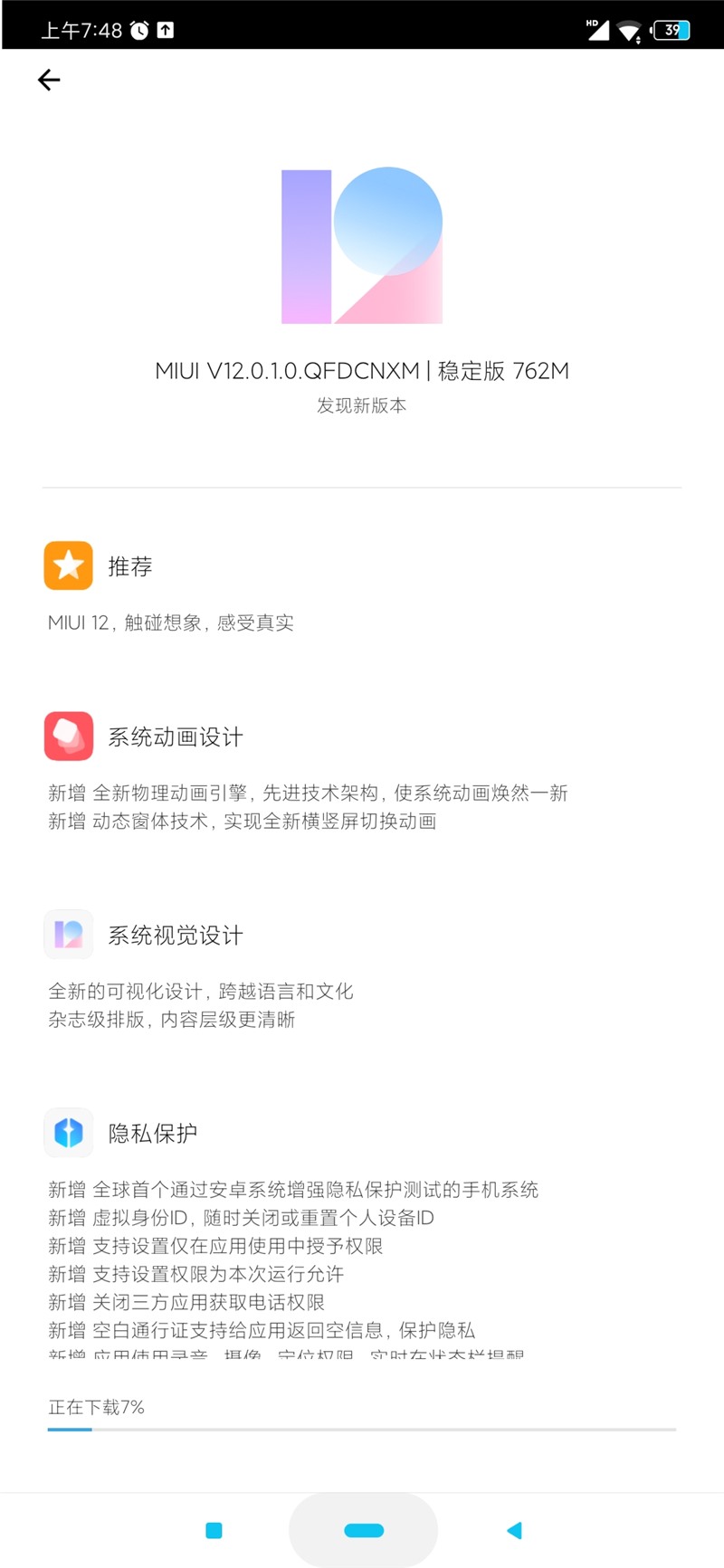Viewport: 724px width, 1568px height.
Task: Tap the back arrow at top left
Action: point(49,80)
